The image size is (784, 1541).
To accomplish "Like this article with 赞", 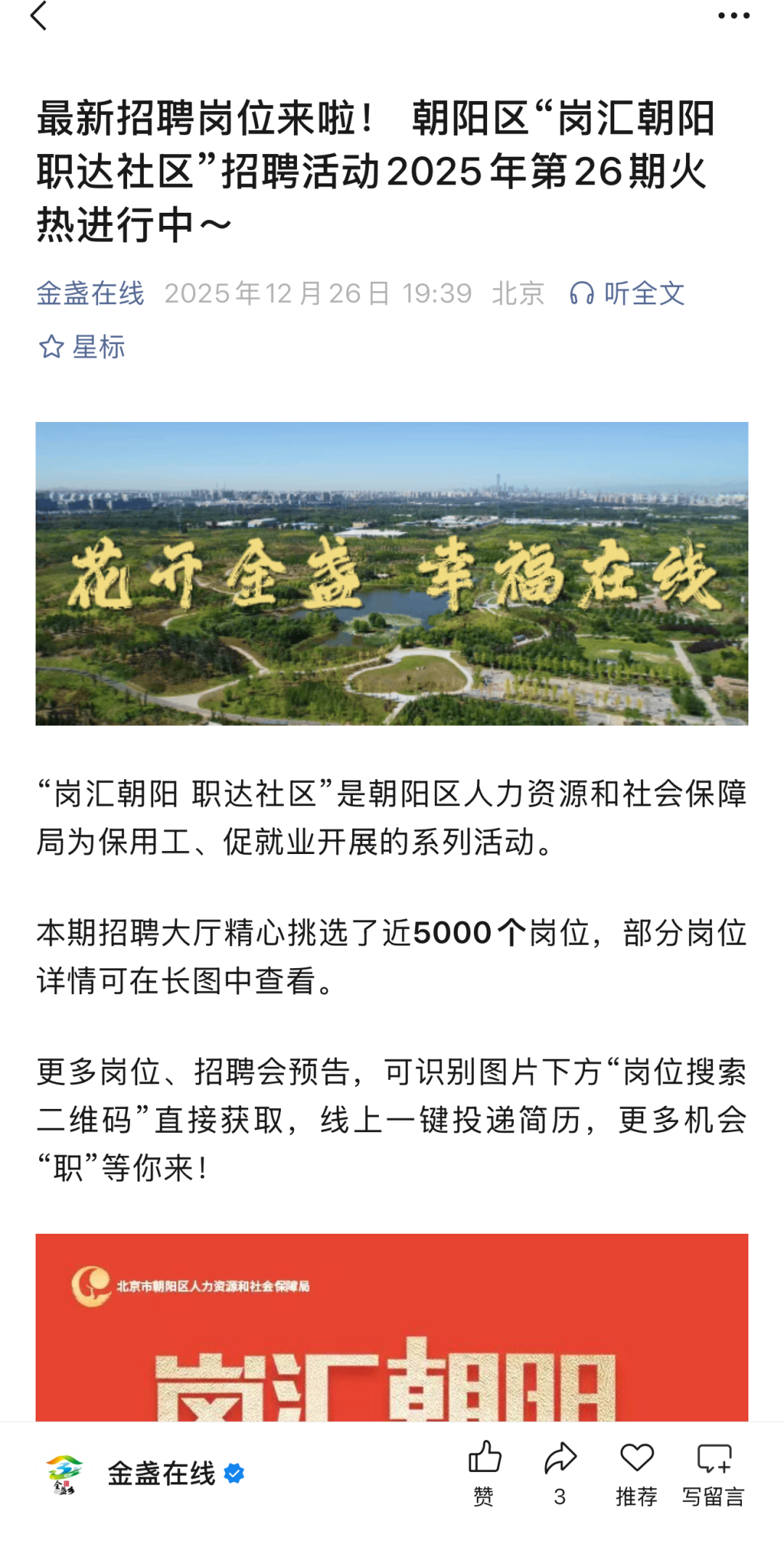I will [x=484, y=1473].
